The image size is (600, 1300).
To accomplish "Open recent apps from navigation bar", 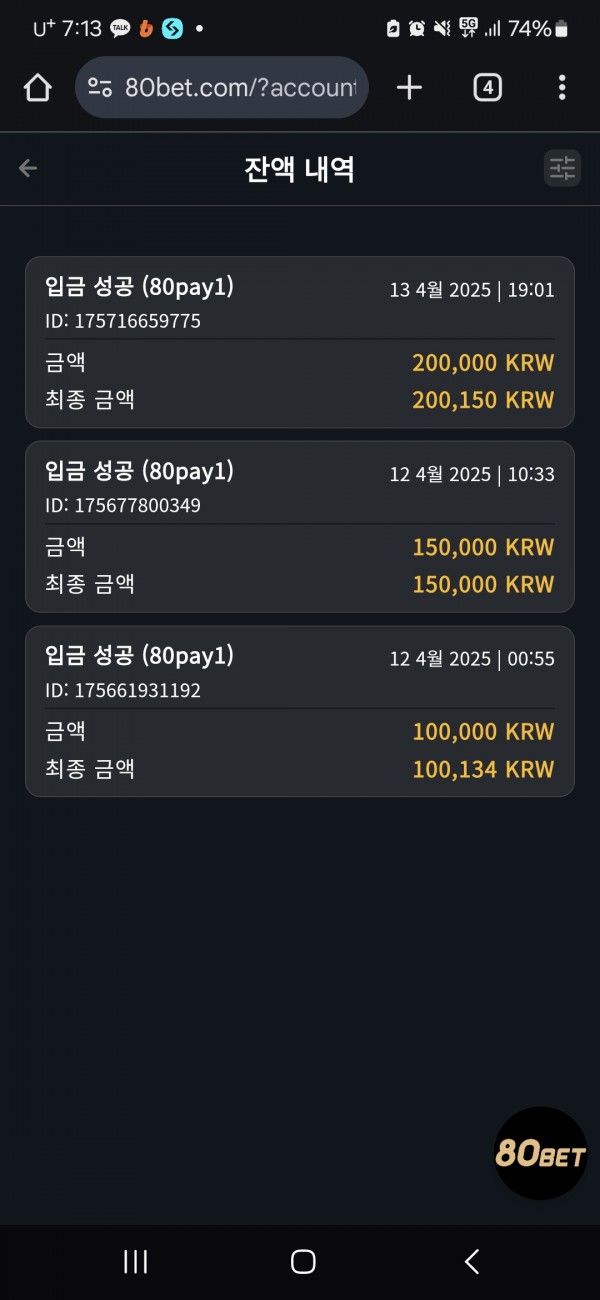I will pos(135,1262).
